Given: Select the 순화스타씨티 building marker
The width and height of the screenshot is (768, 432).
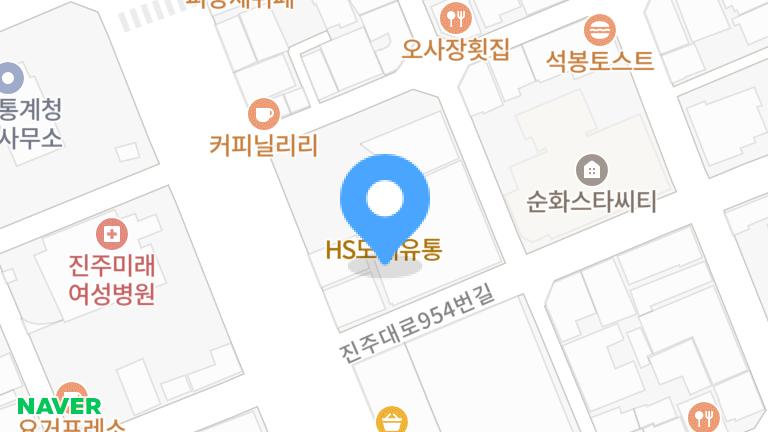Looking at the screenshot, I should [592, 170].
